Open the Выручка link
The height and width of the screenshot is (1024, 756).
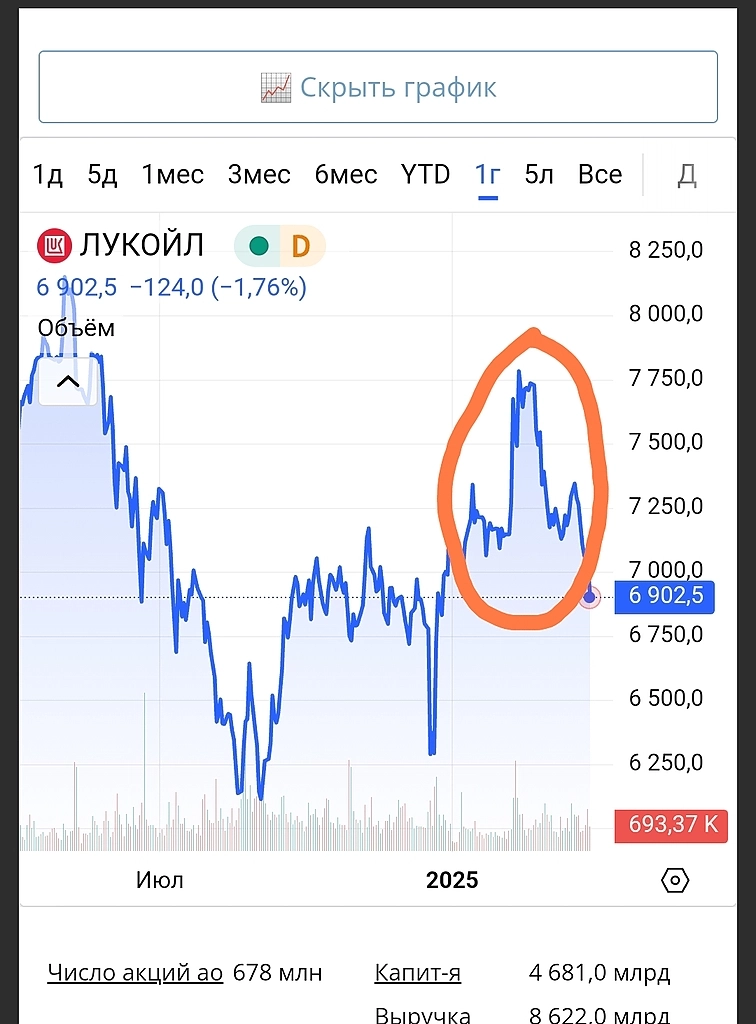pos(423,1015)
